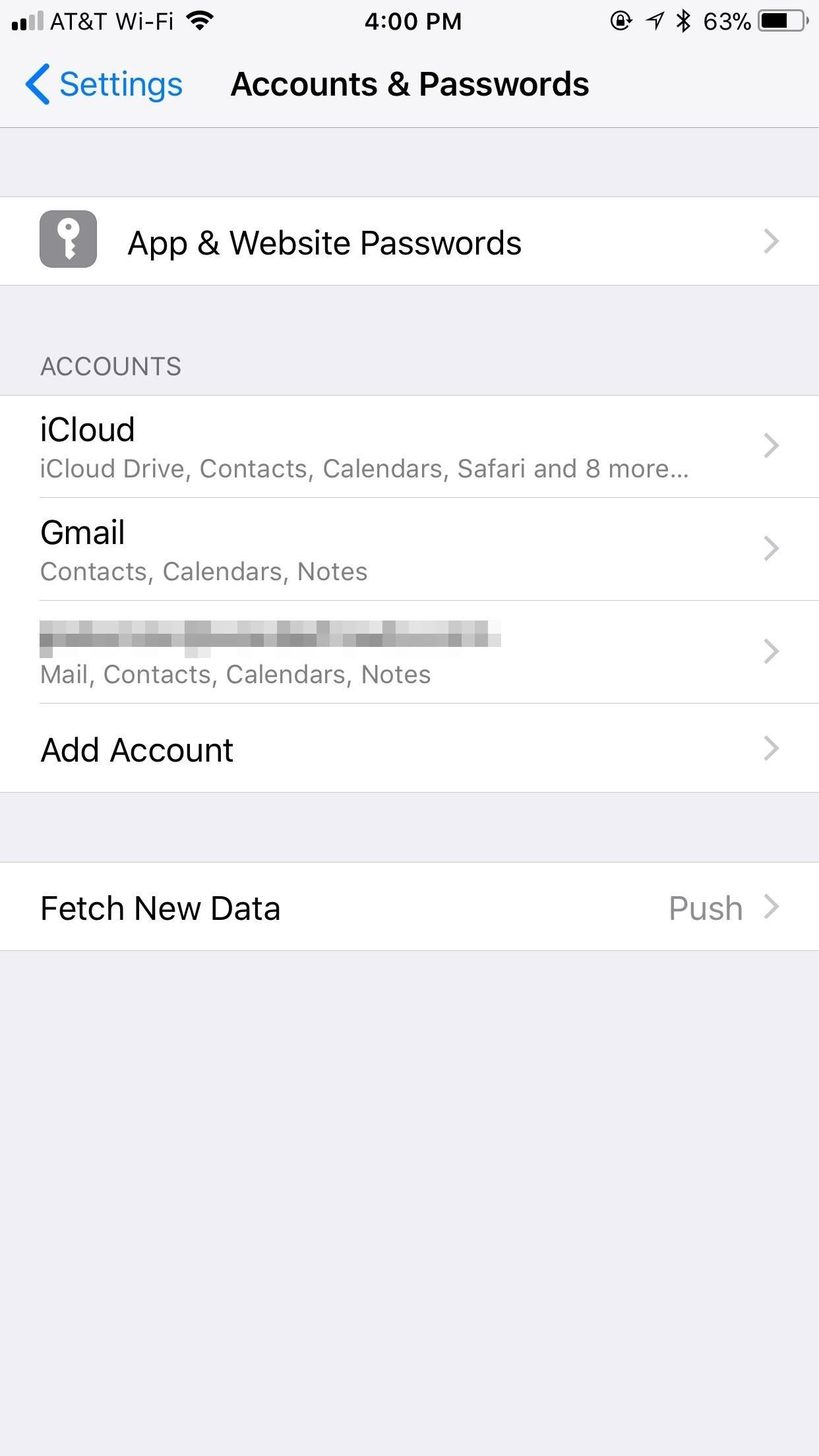Tap Add Account
Viewport: 819px width, 1456px height.
click(x=409, y=749)
